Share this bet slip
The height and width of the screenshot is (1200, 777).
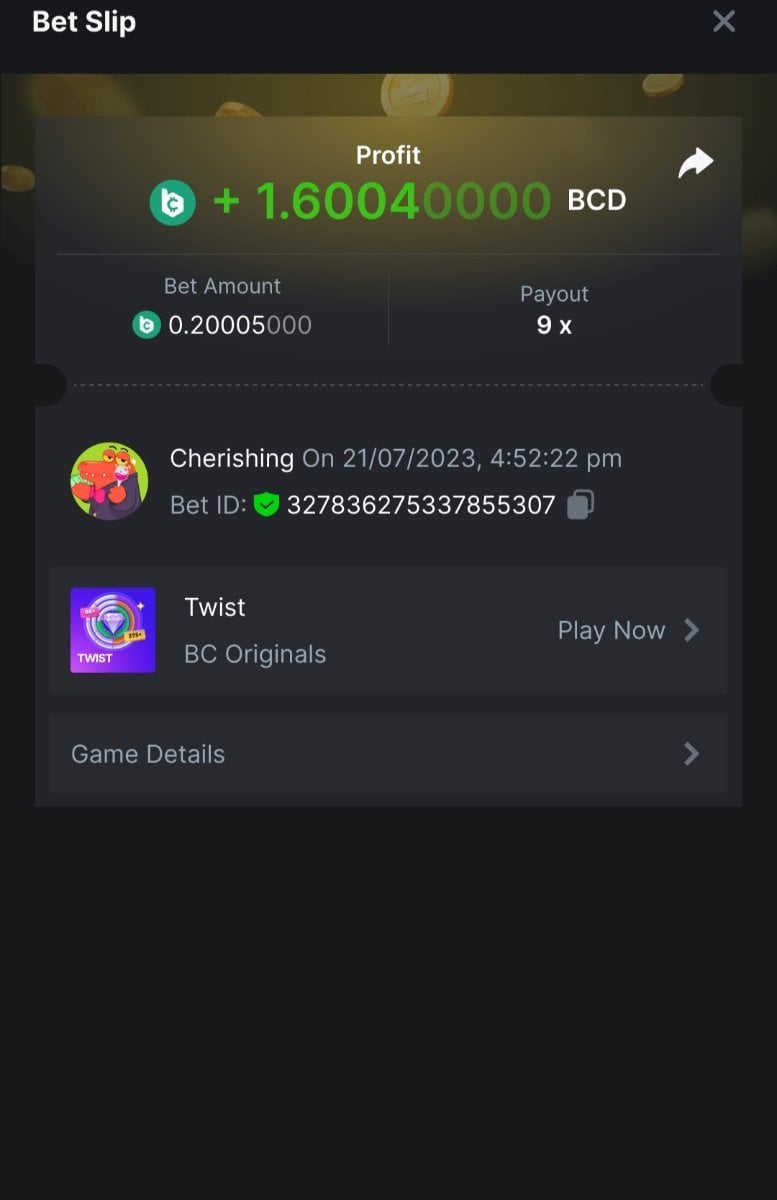(x=695, y=163)
